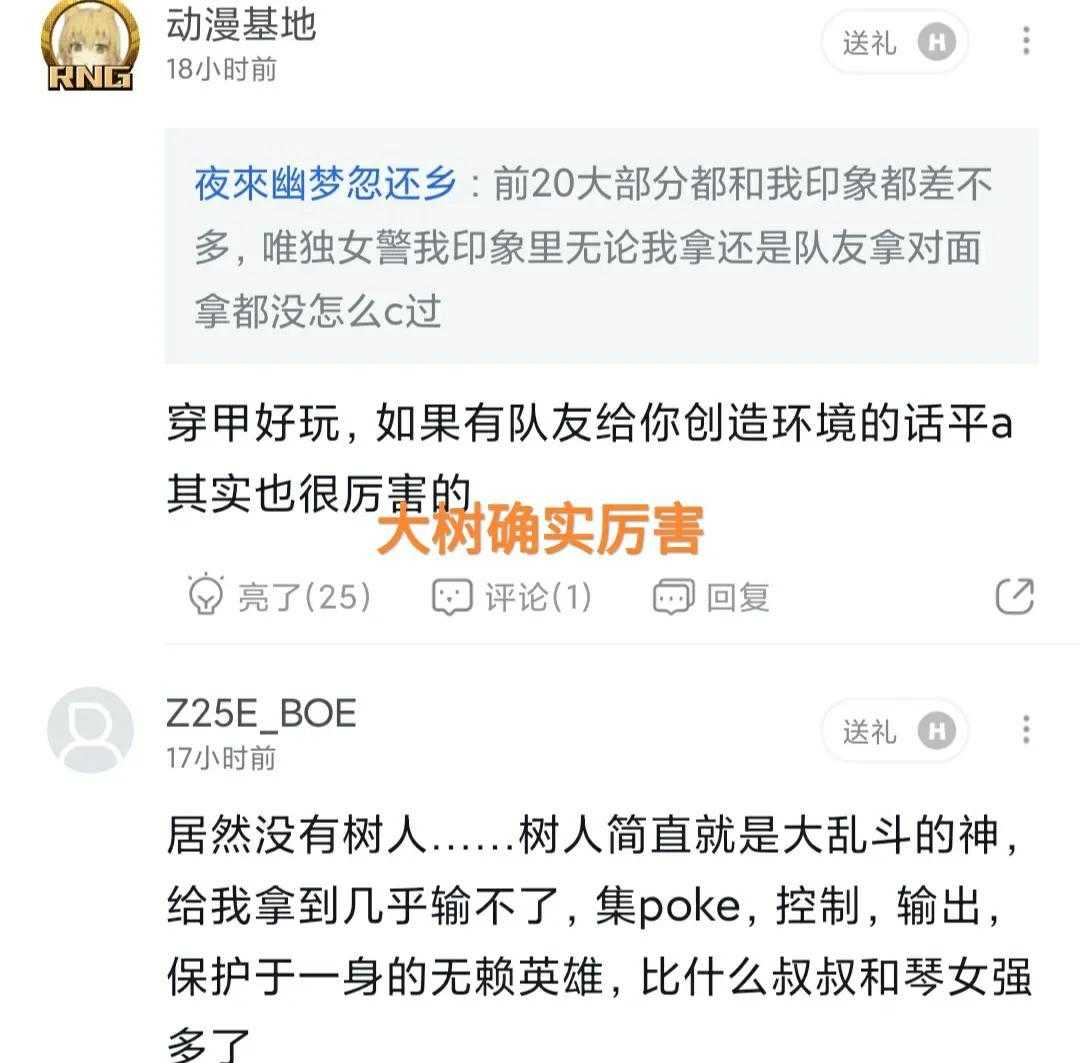Screen dimensions: 1080x1063
Task: Open overflow menu on 动漫基地's comment
Action: click(x=1026, y=41)
